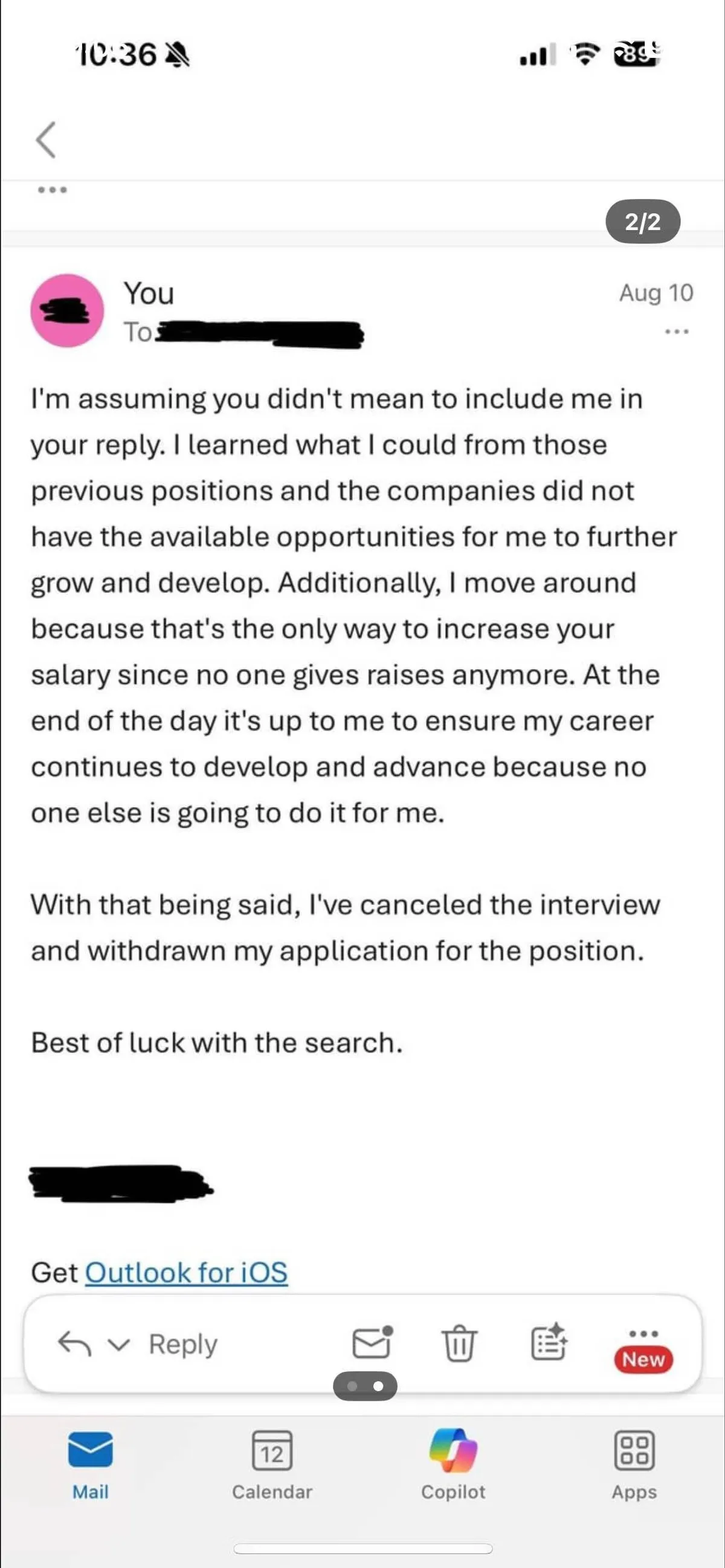Open the Copilot tab
The height and width of the screenshot is (1568, 725).
point(453,1465)
